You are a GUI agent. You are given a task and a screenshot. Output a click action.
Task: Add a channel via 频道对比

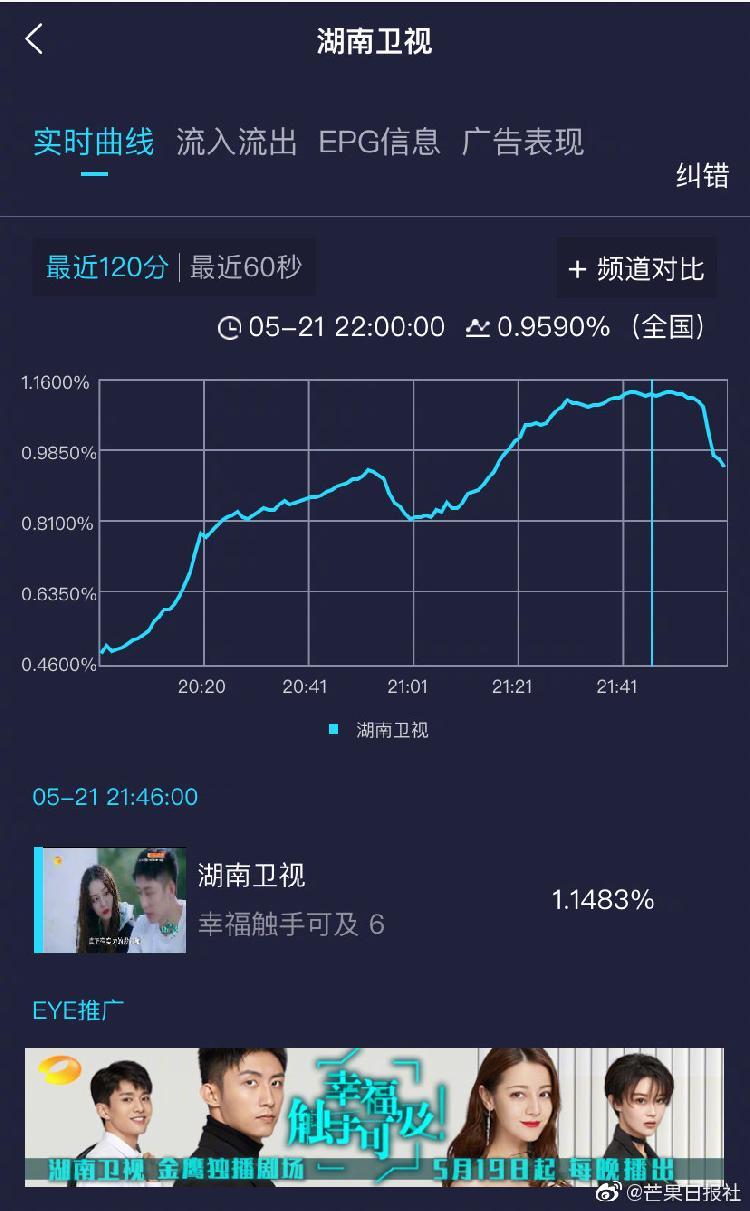tap(636, 269)
